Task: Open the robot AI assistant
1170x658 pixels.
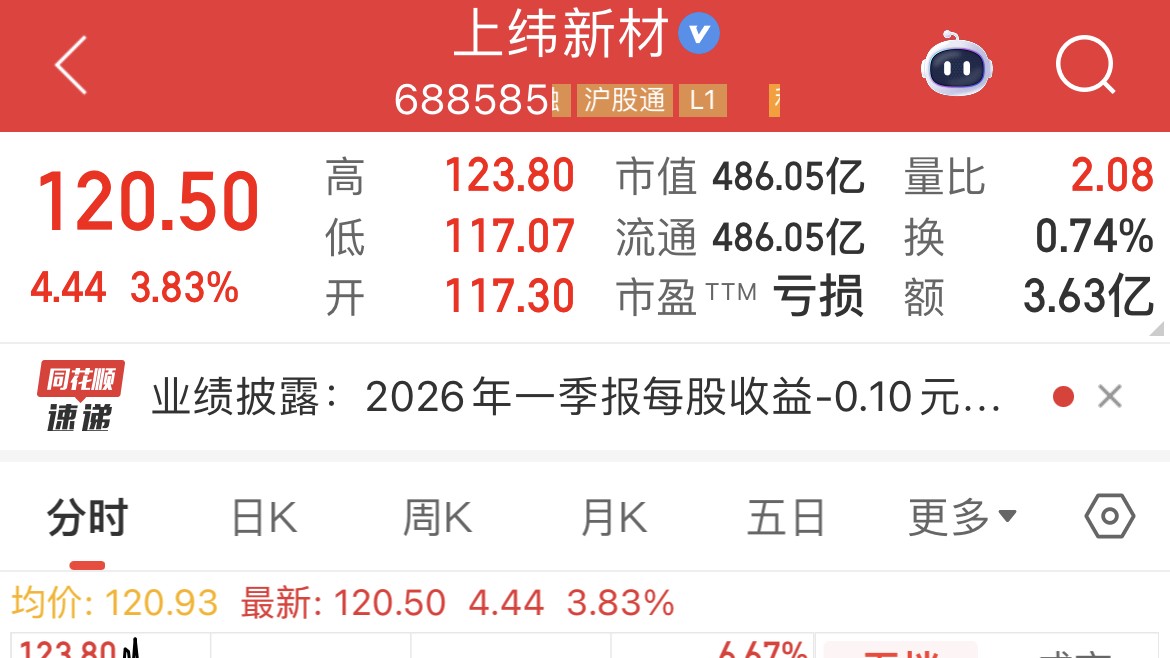Action: [956, 65]
